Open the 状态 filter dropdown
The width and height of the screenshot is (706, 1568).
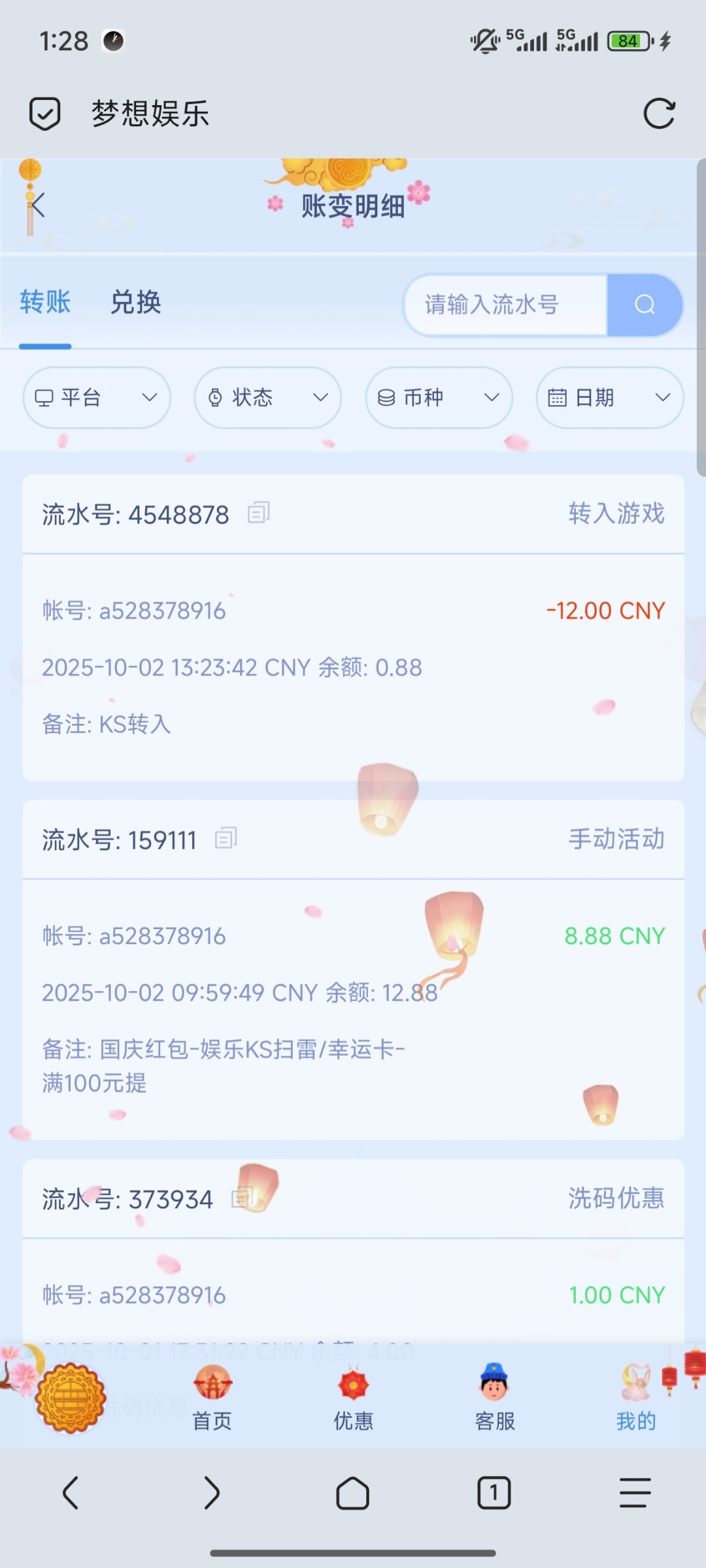coord(268,397)
